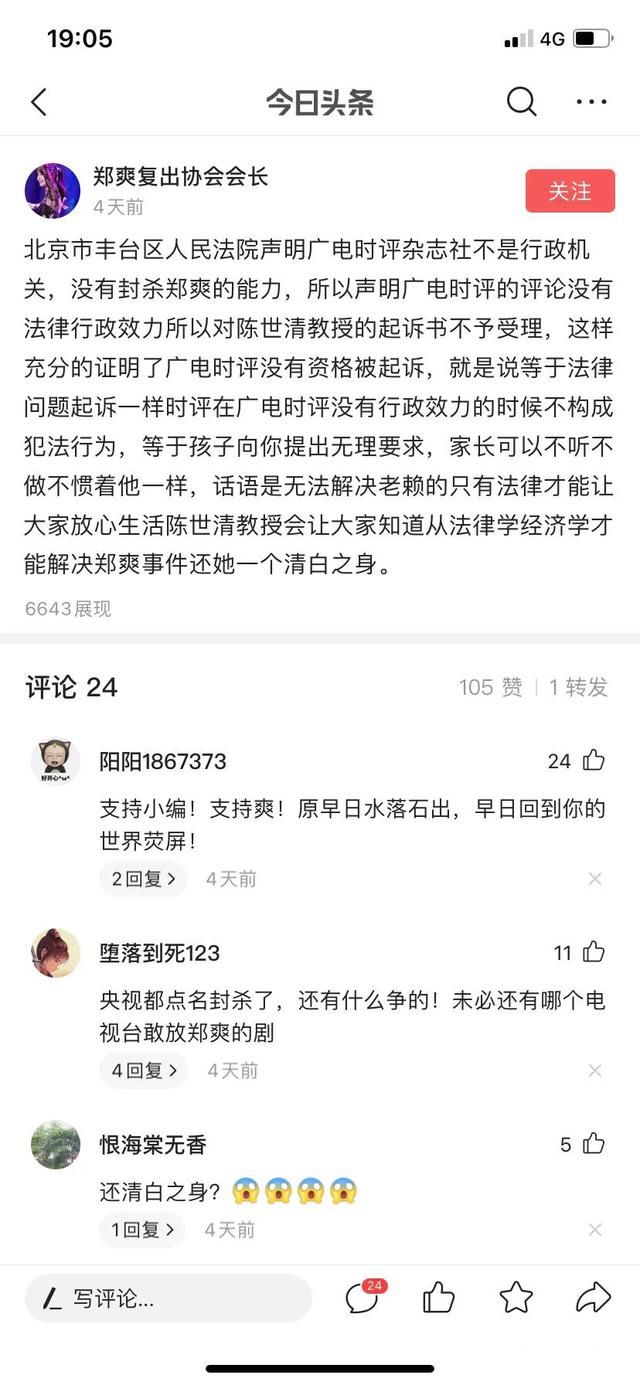Follow the author with 关注 button

point(569,191)
